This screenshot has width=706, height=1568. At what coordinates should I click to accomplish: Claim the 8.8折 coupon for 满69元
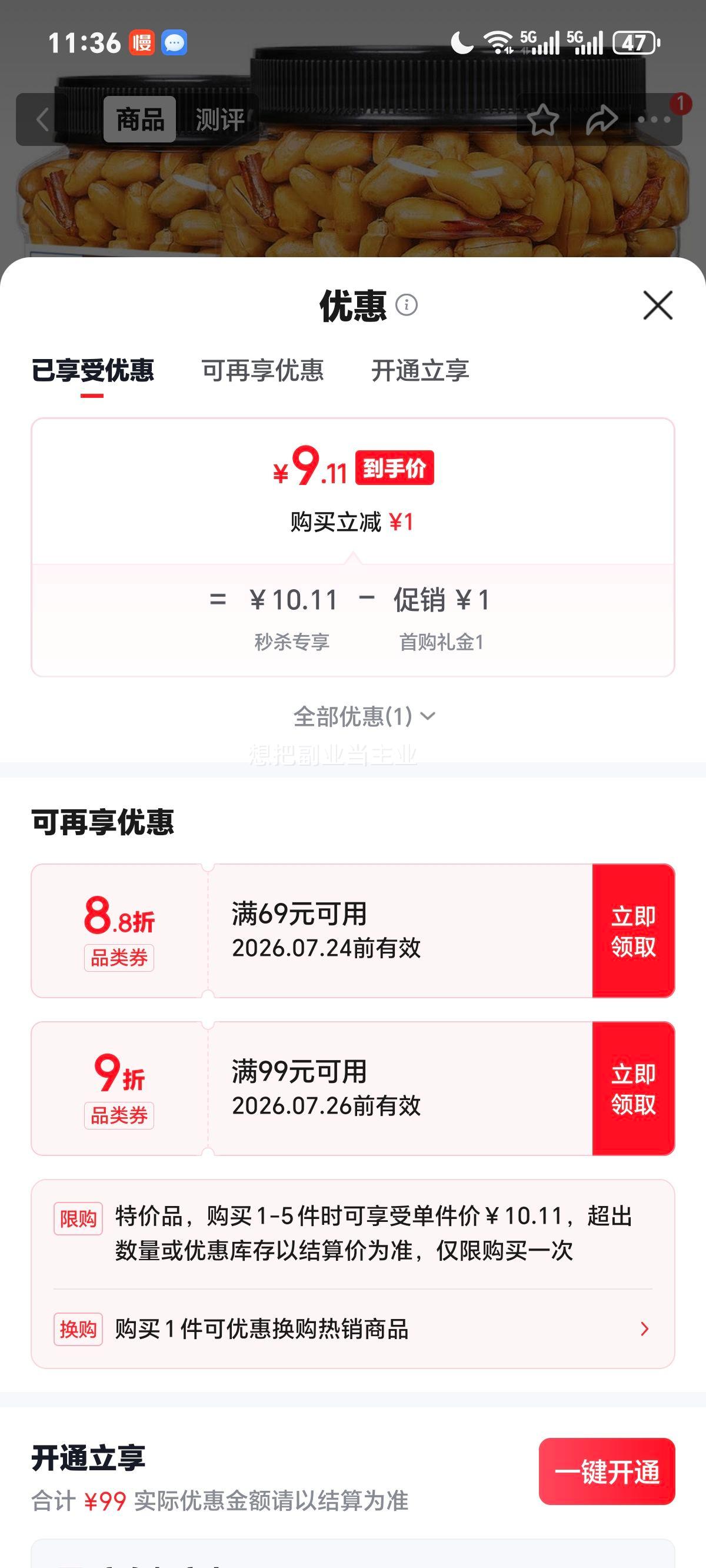pyautogui.click(x=633, y=931)
